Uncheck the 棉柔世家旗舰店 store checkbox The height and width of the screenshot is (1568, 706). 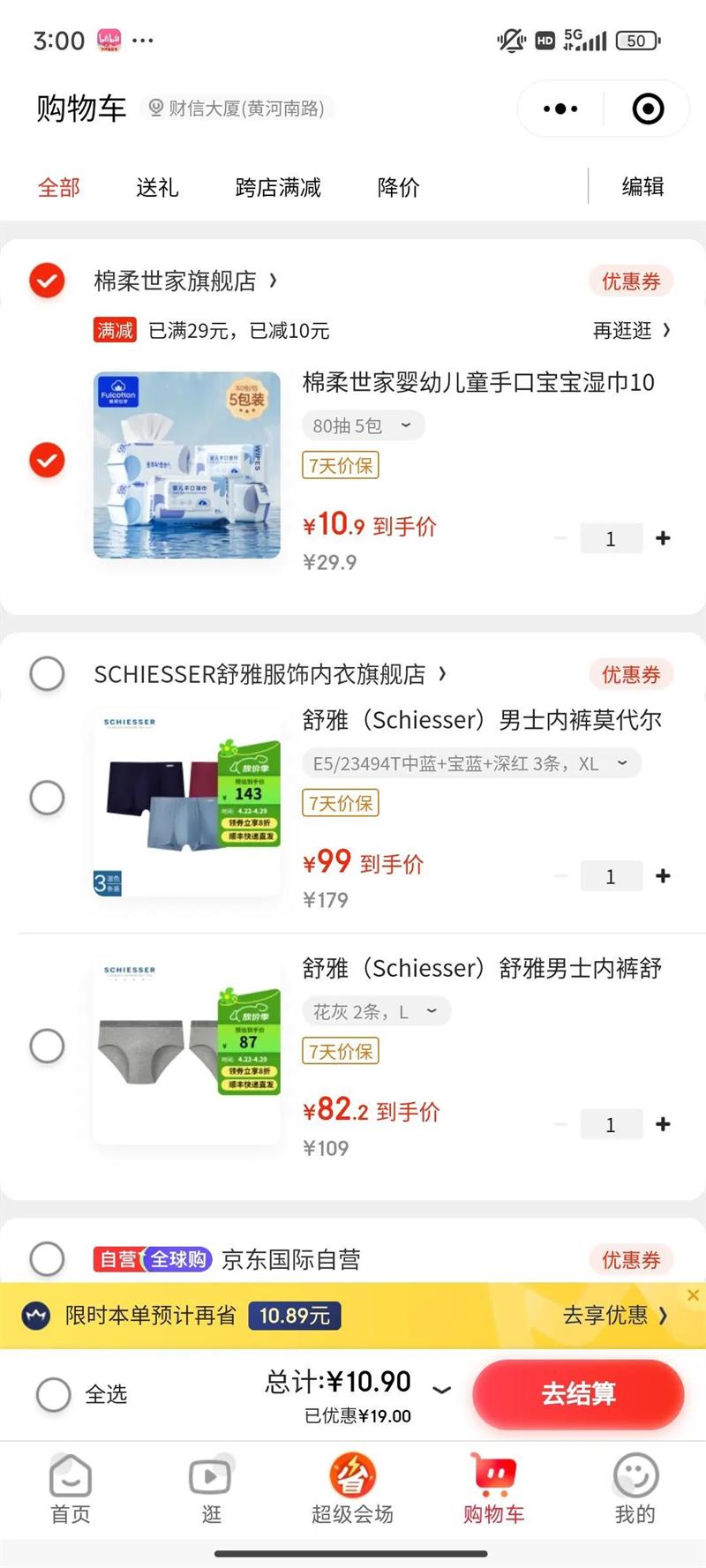tap(47, 281)
